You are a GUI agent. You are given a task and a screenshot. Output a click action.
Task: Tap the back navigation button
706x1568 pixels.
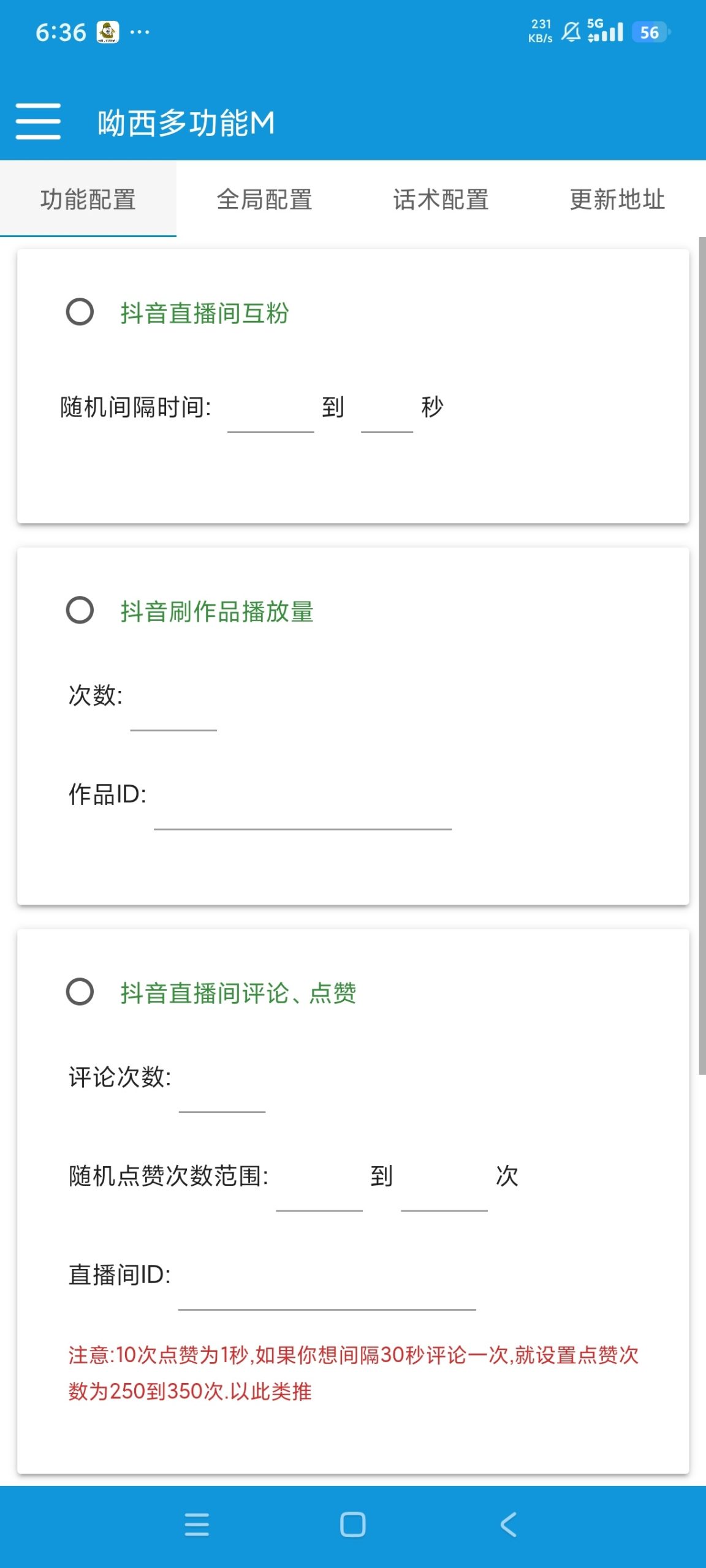tap(509, 1525)
